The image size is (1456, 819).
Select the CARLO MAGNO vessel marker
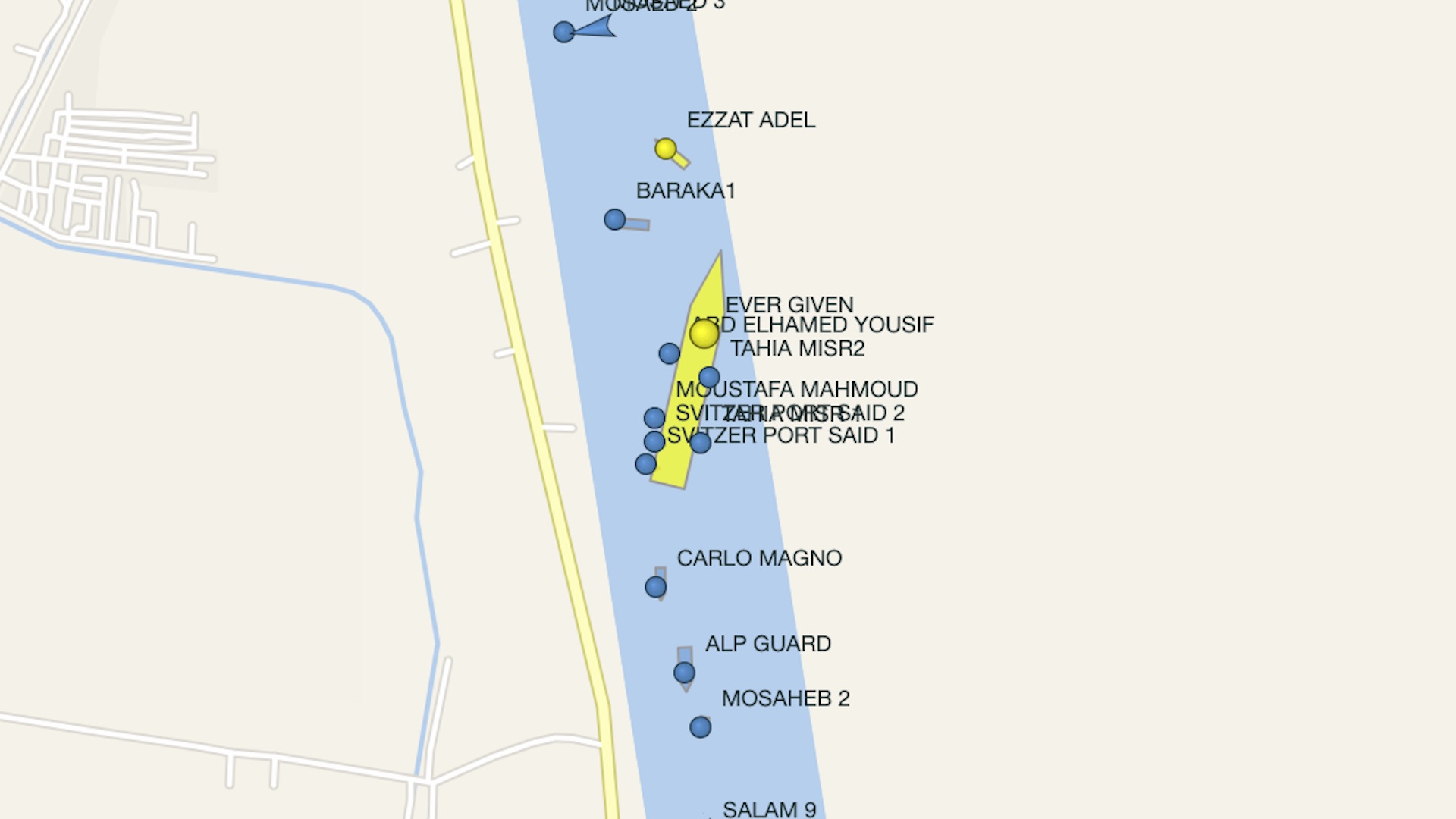(656, 586)
